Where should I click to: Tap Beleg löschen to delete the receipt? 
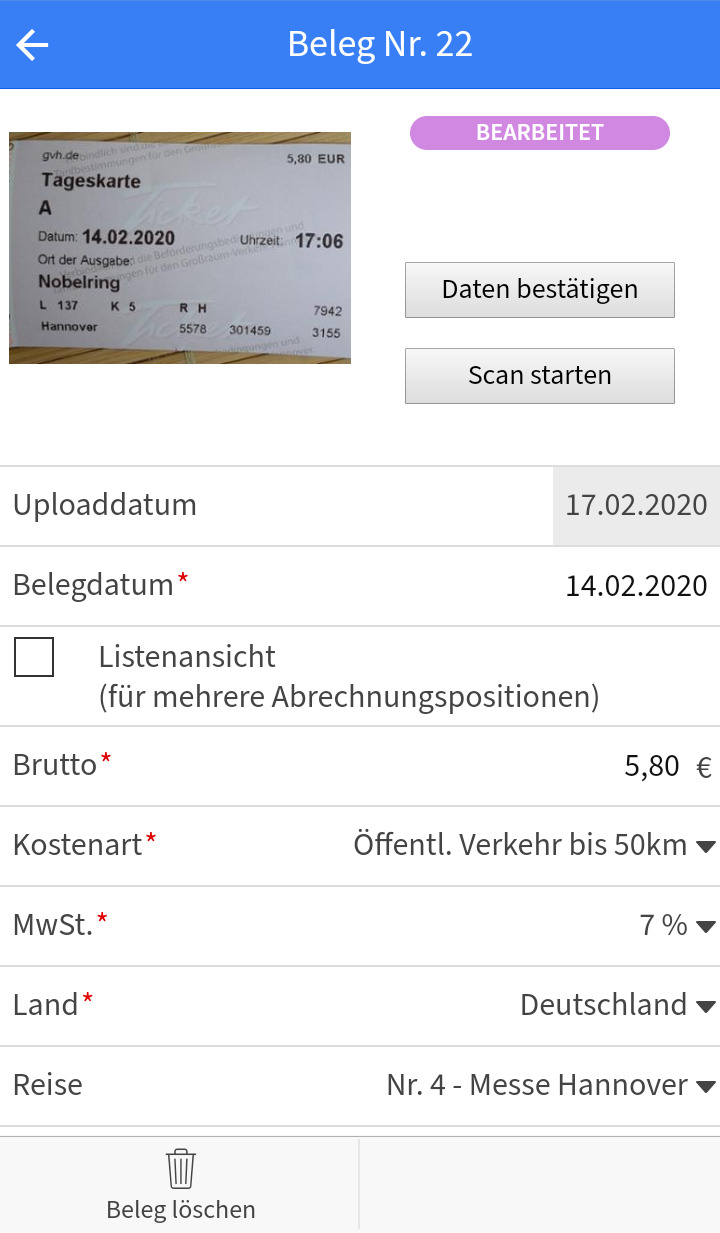pyautogui.click(x=179, y=1209)
